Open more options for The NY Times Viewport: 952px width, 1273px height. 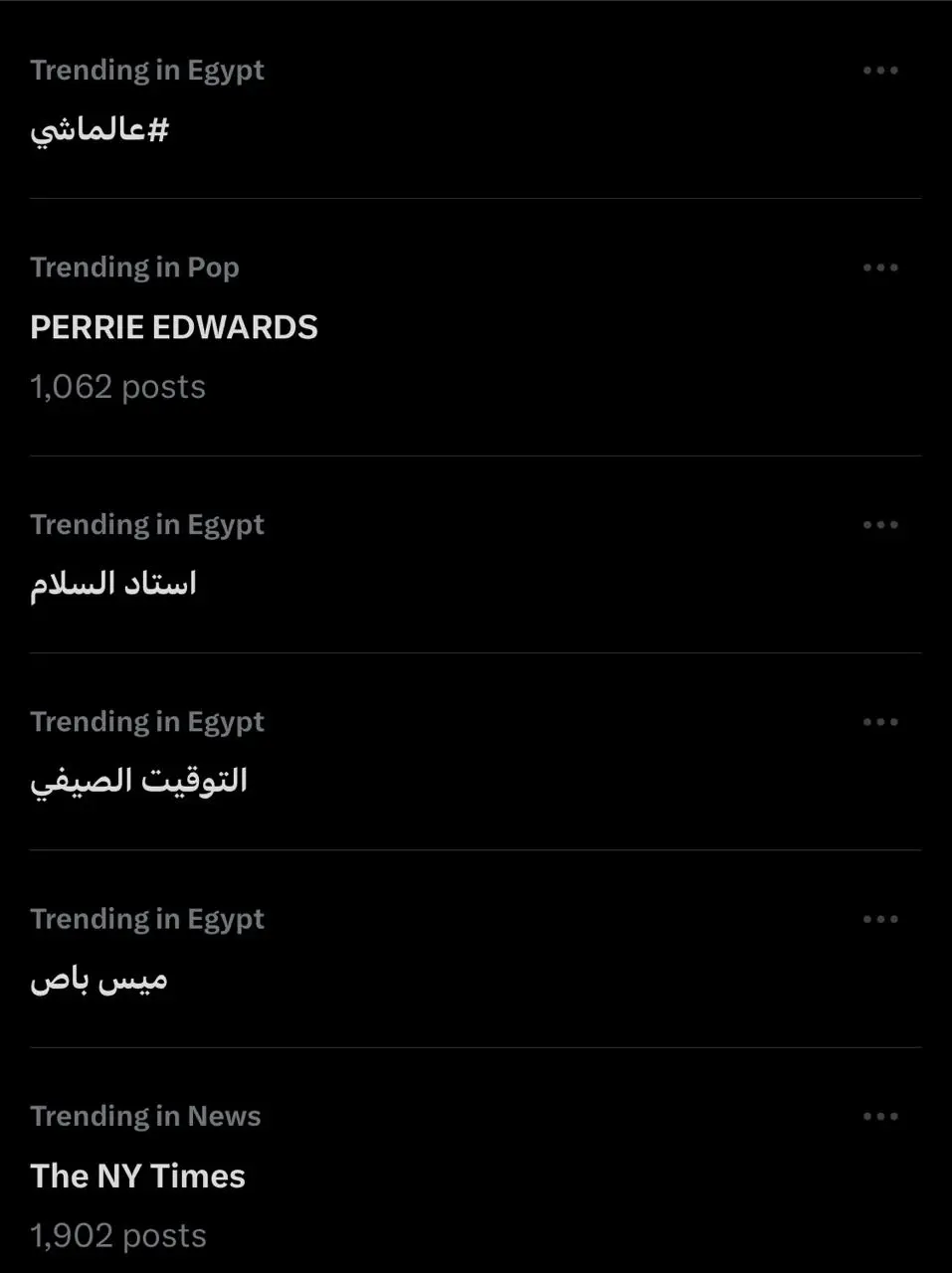coord(880,1117)
